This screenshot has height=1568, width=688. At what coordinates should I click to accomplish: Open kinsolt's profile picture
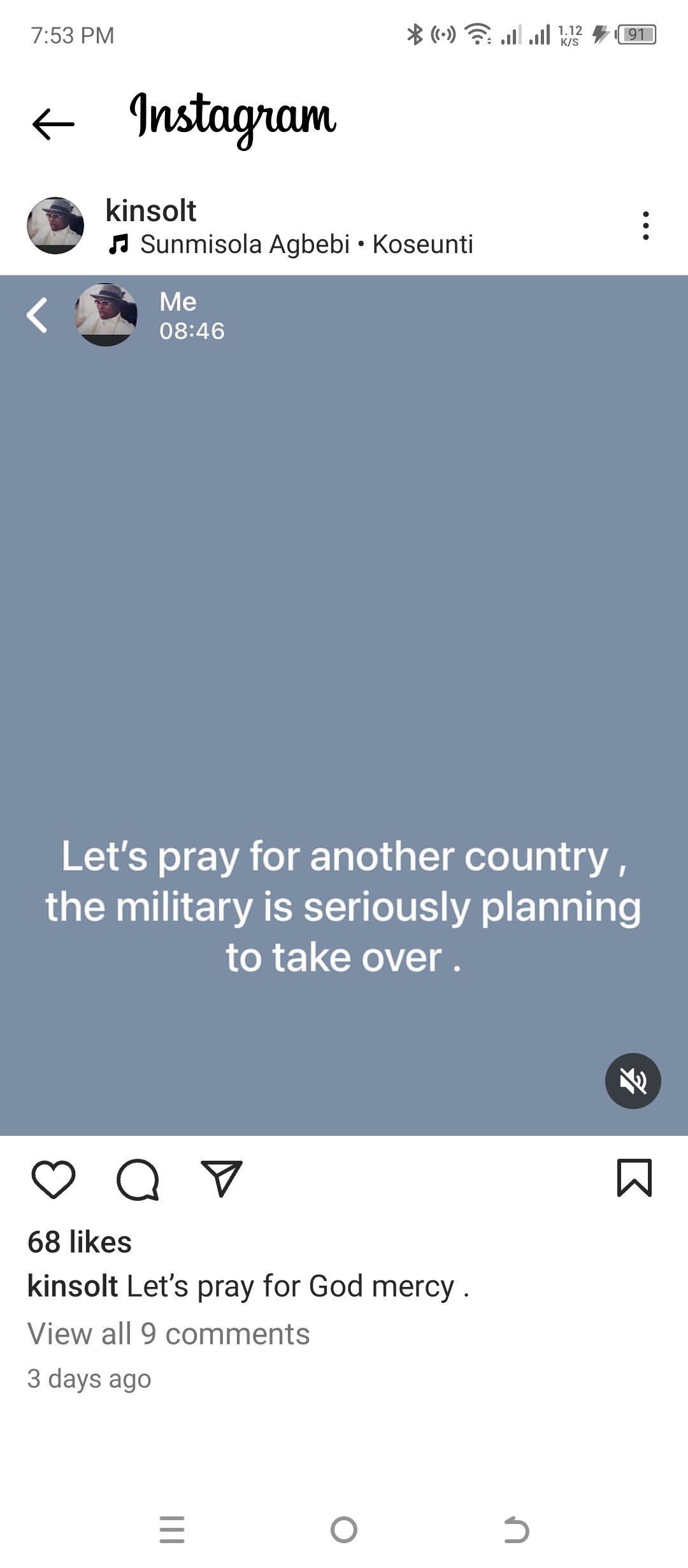(55, 226)
